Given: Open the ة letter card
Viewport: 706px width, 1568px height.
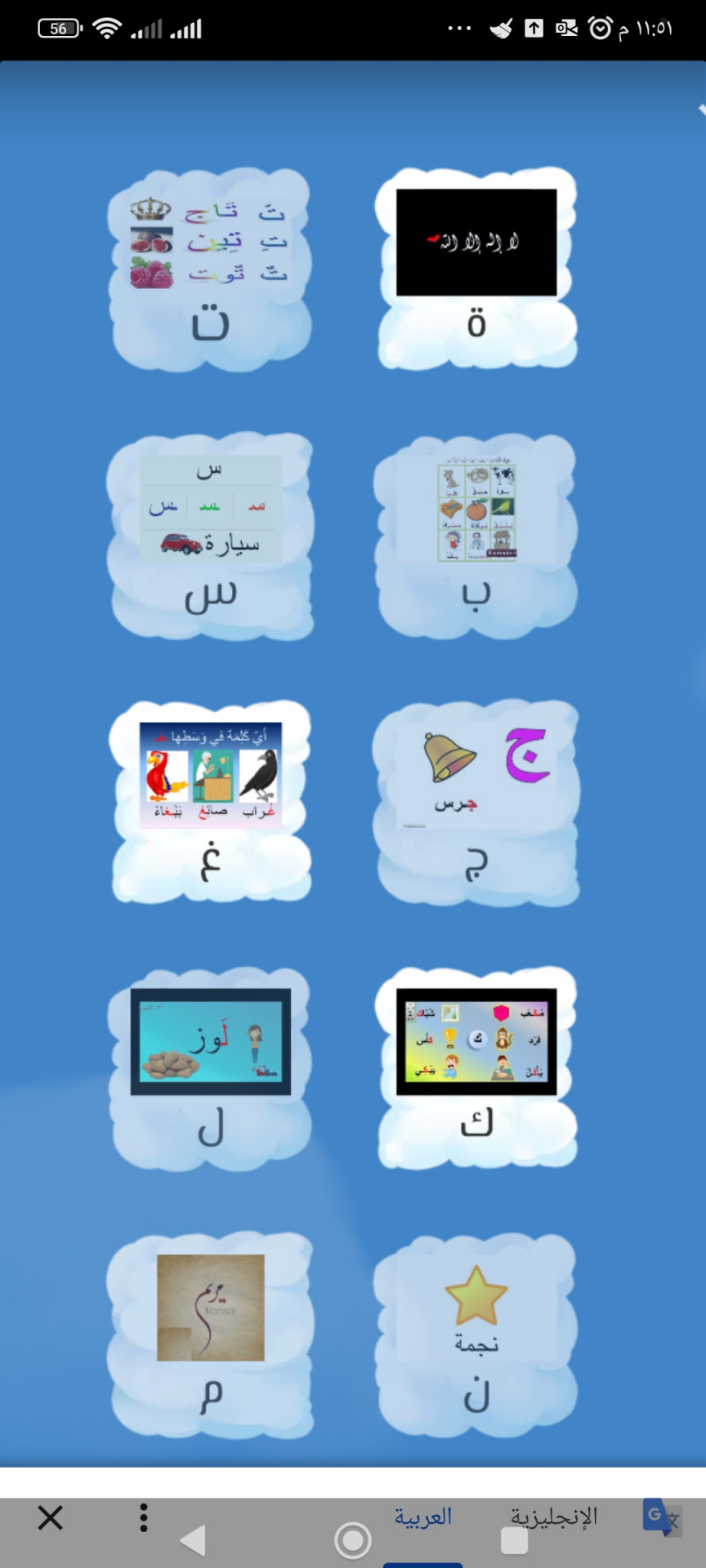Looking at the screenshot, I should (476, 269).
